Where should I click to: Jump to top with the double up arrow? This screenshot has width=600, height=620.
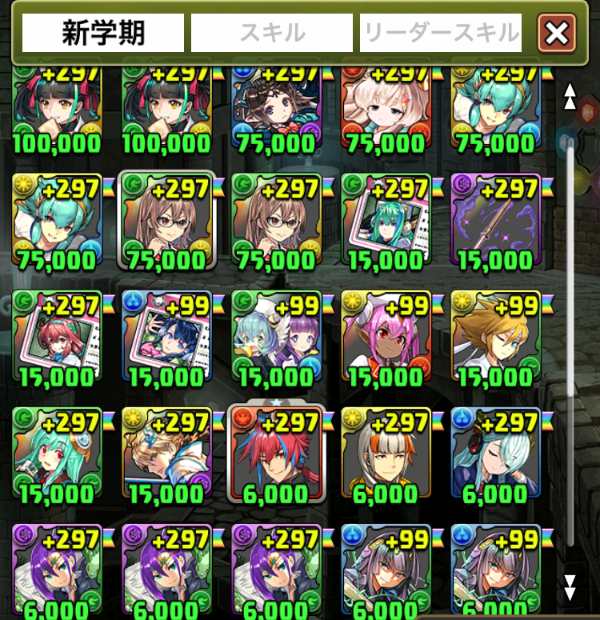570,96
